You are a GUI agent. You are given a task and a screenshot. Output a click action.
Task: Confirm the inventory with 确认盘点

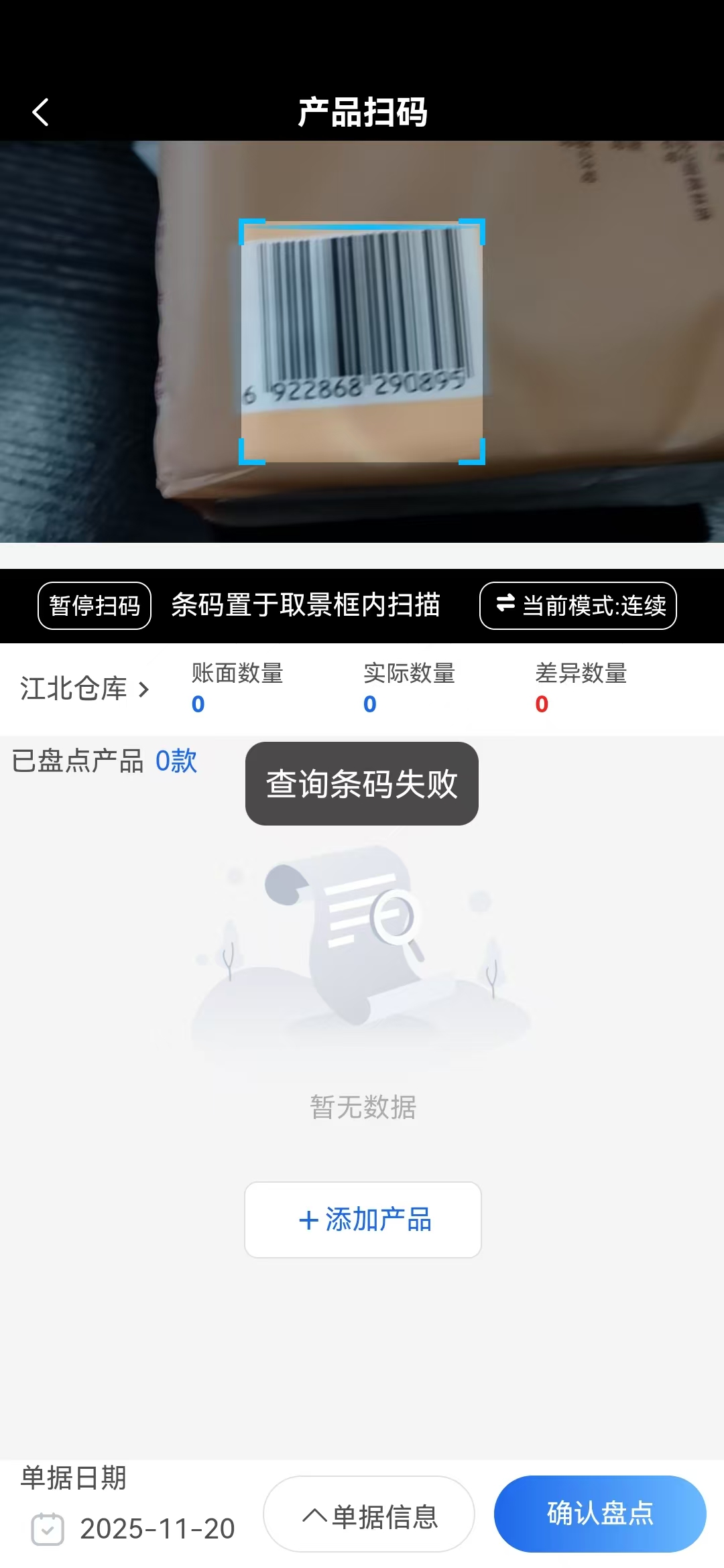coord(599,1513)
